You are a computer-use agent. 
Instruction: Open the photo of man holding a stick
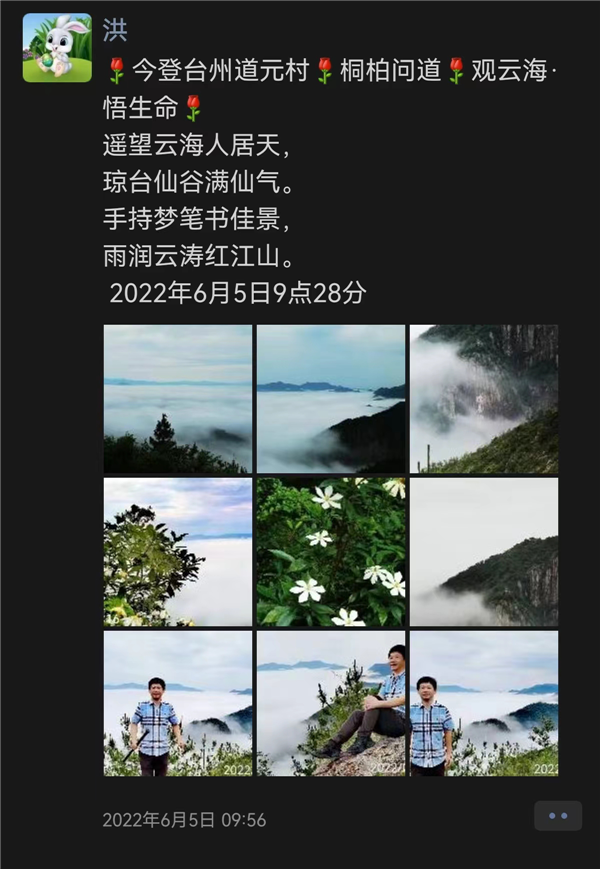point(178,703)
